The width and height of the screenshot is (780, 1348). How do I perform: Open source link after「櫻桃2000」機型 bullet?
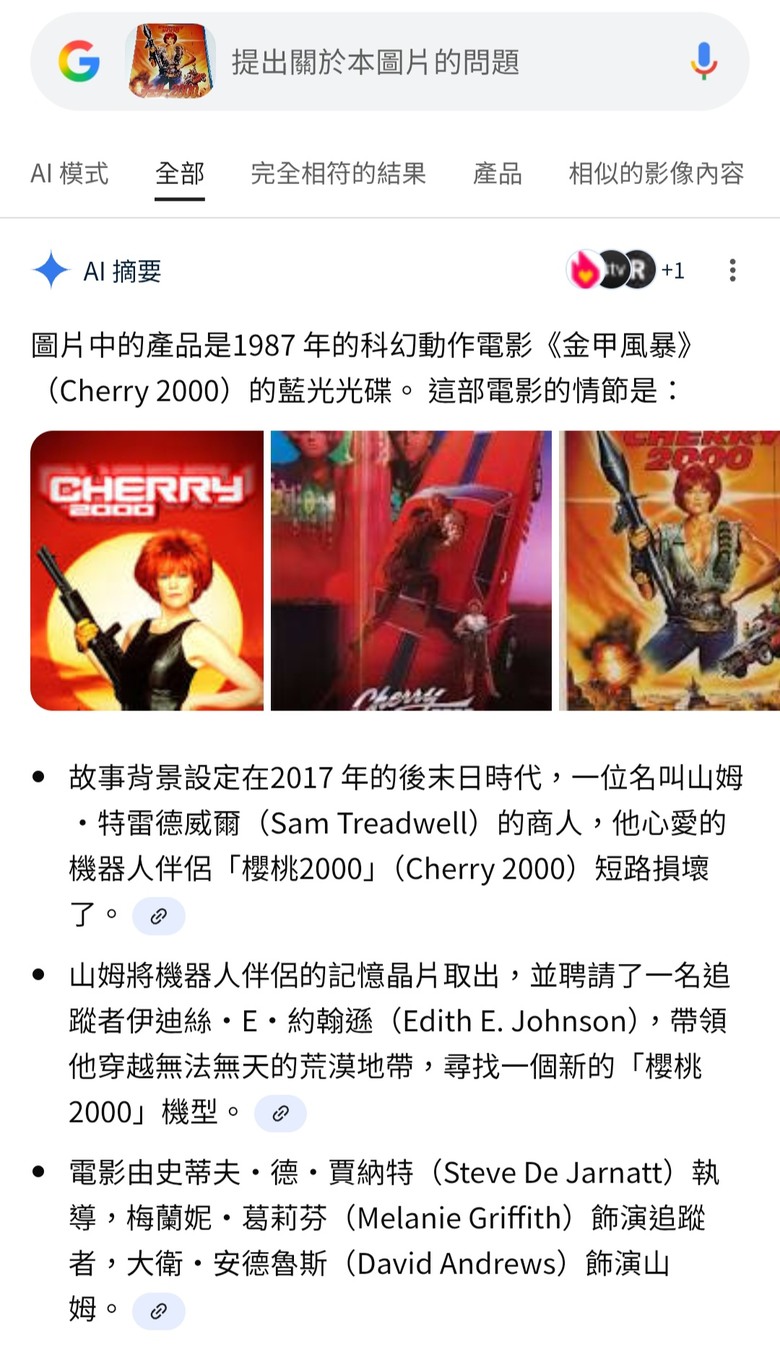[x=280, y=1113]
